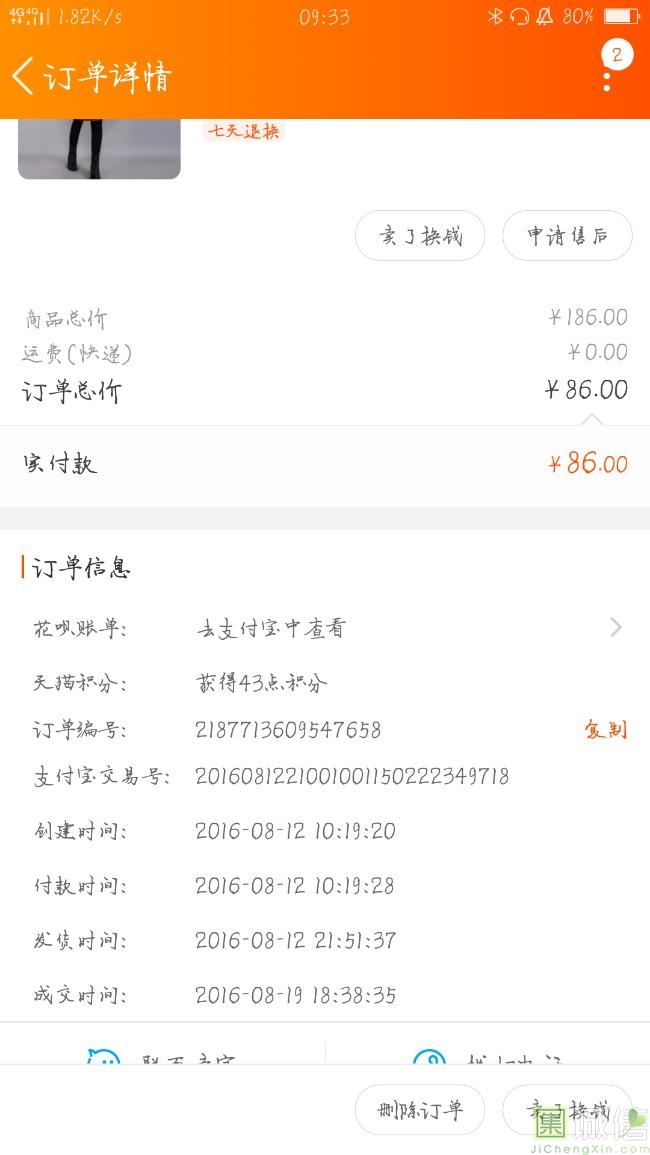Tap 卖了换钱 beside 申请售后
Viewport: 650px width, 1155px height.
click(420, 236)
